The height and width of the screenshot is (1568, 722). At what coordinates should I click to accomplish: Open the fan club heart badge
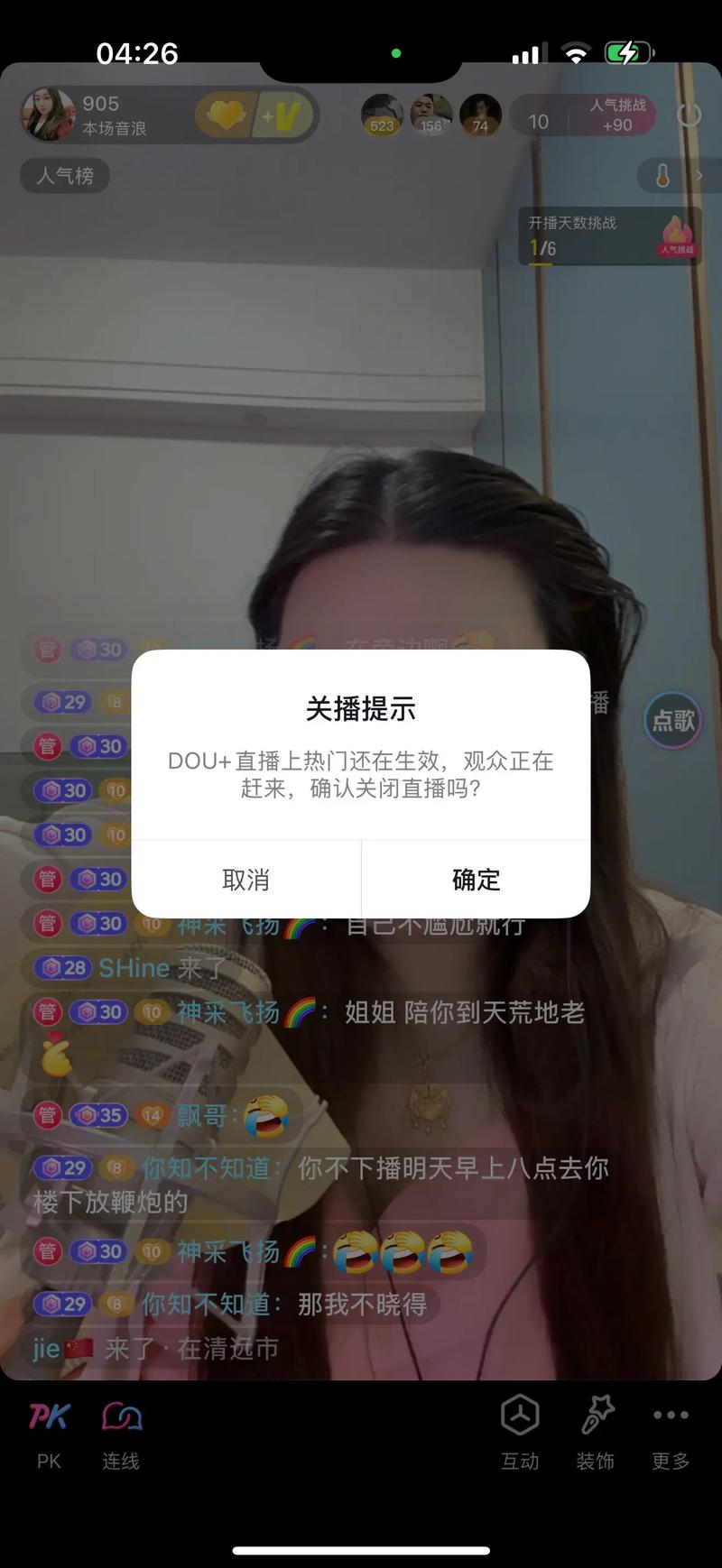pyautogui.click(x=226, y=115)
